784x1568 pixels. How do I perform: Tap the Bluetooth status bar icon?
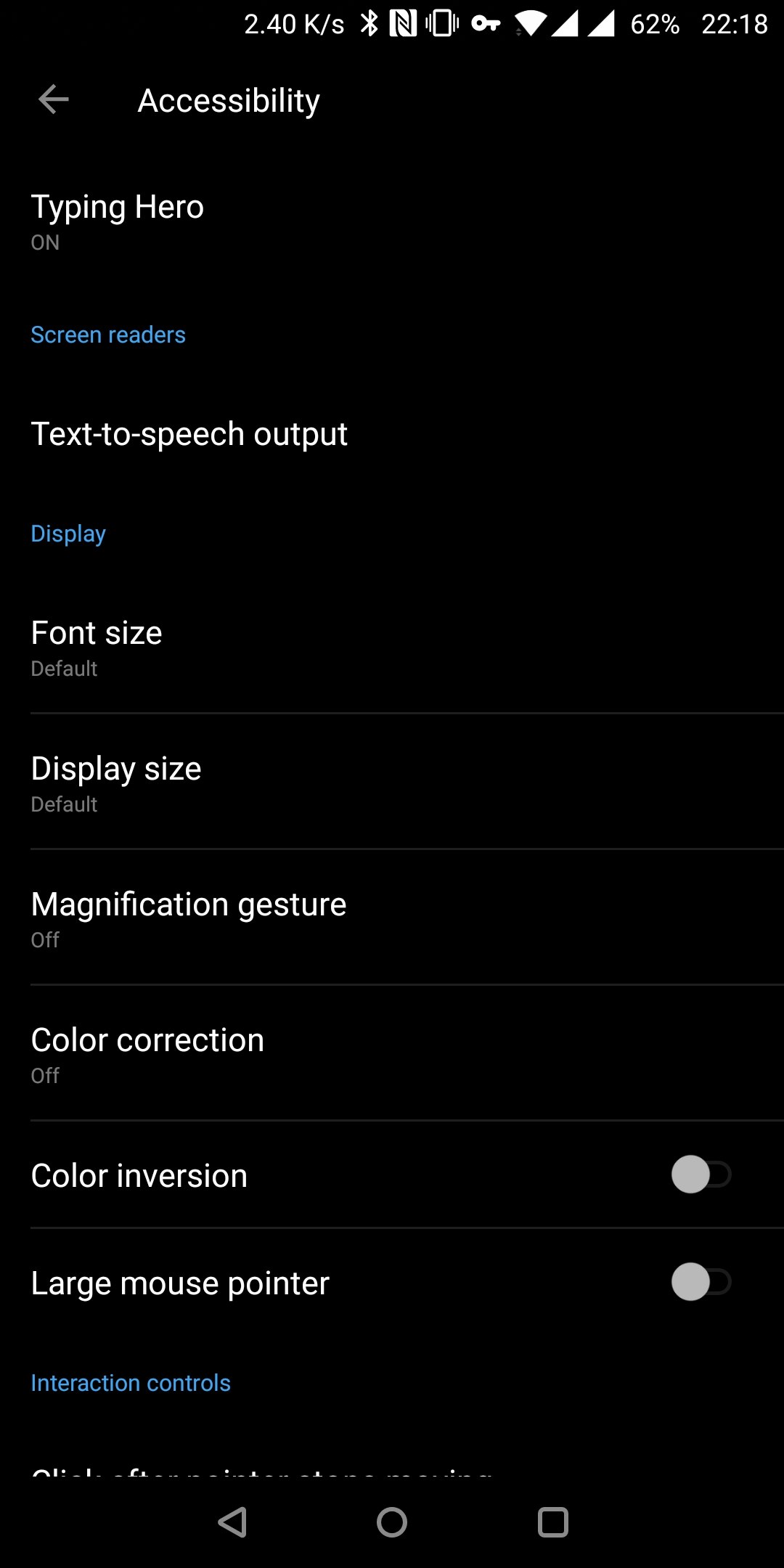(x=369, y=24)
